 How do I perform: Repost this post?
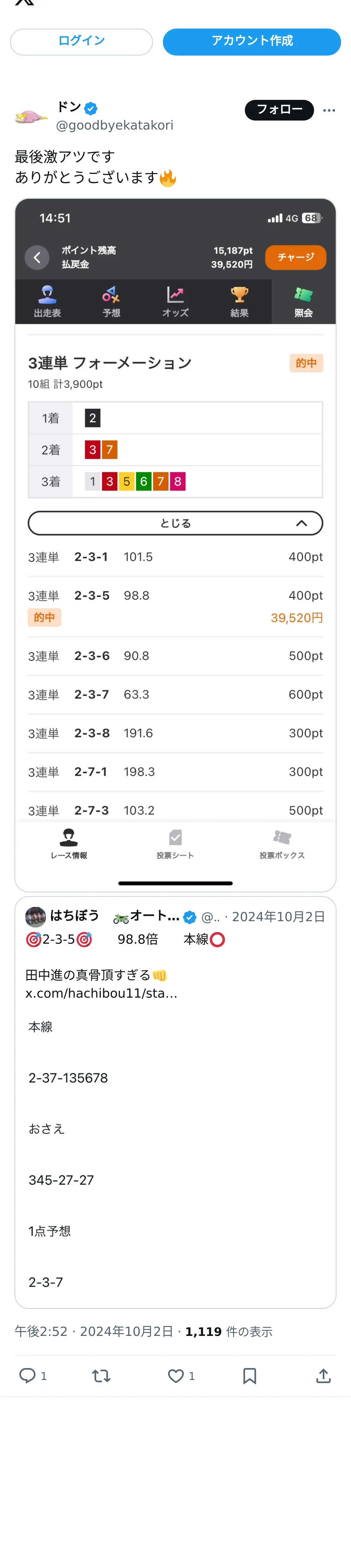pos(101,1376)
